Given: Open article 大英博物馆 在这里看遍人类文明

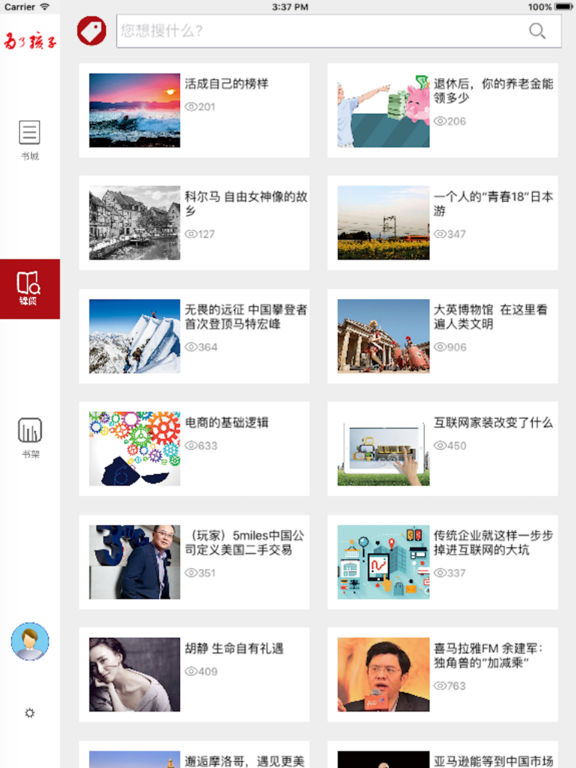Looking at the screenshot, I should point(443,336).
